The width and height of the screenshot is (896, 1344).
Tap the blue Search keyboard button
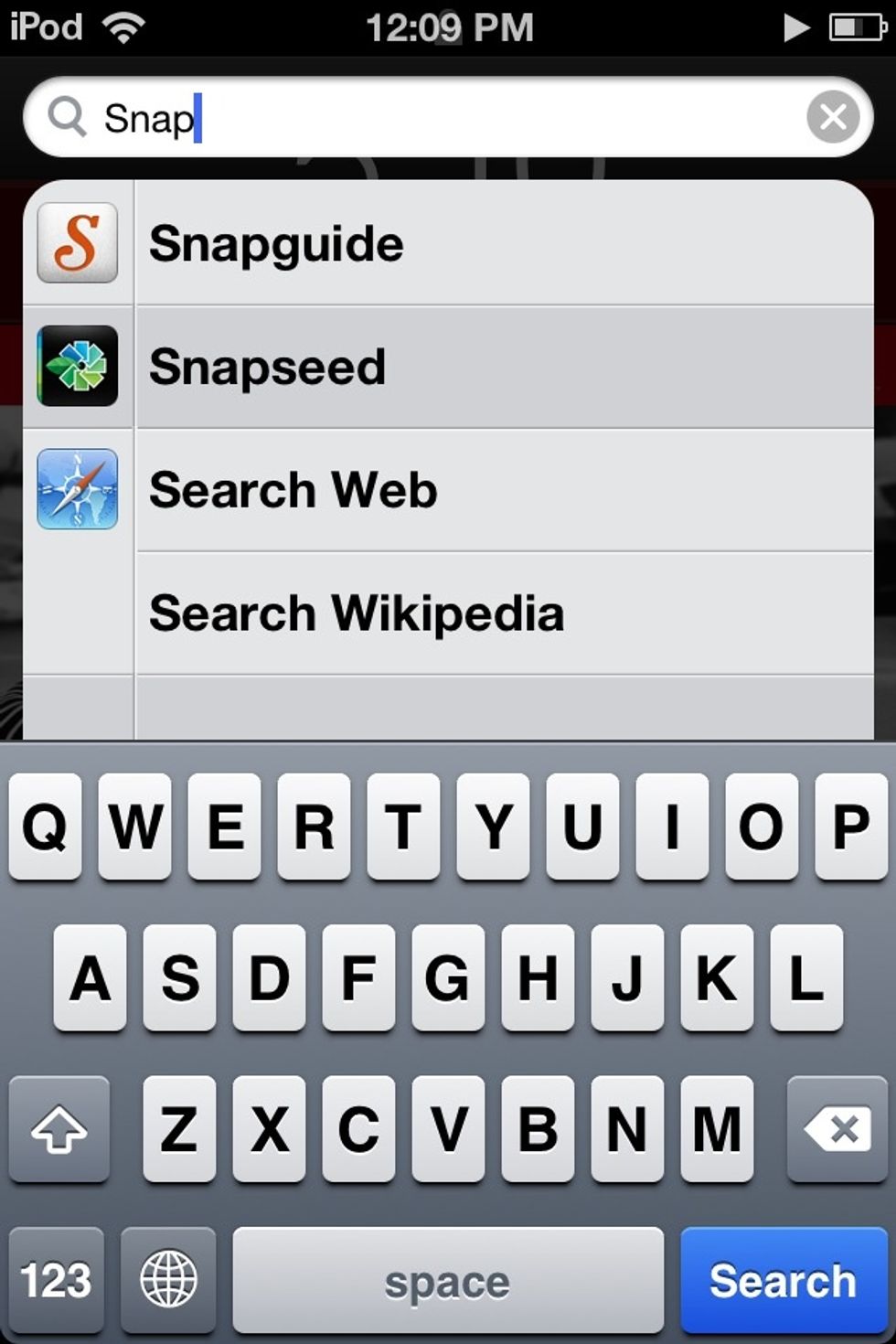tap(784, 1279)
